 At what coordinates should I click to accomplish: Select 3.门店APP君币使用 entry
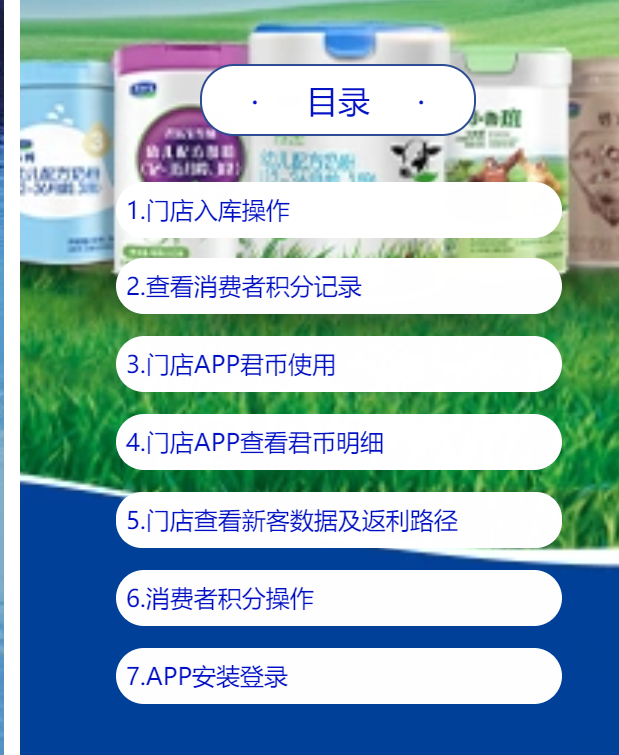(x=338, y=365)
